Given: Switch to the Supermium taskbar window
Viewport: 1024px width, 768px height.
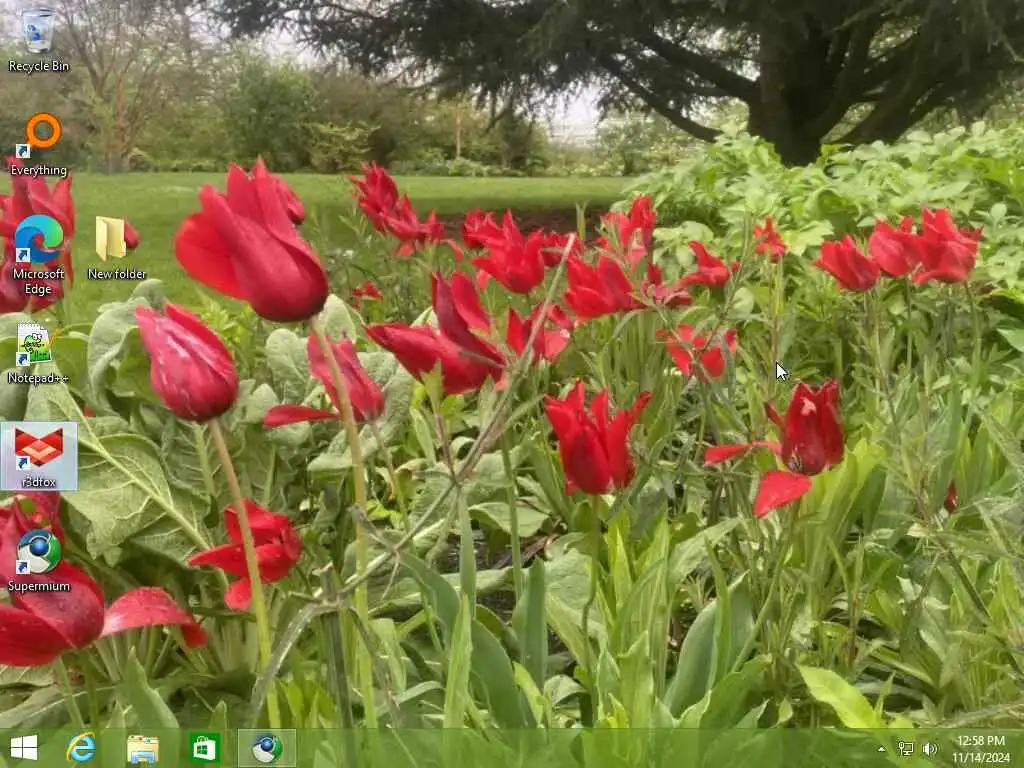Looking at the screenshot, I should click(x=266, y=748).
